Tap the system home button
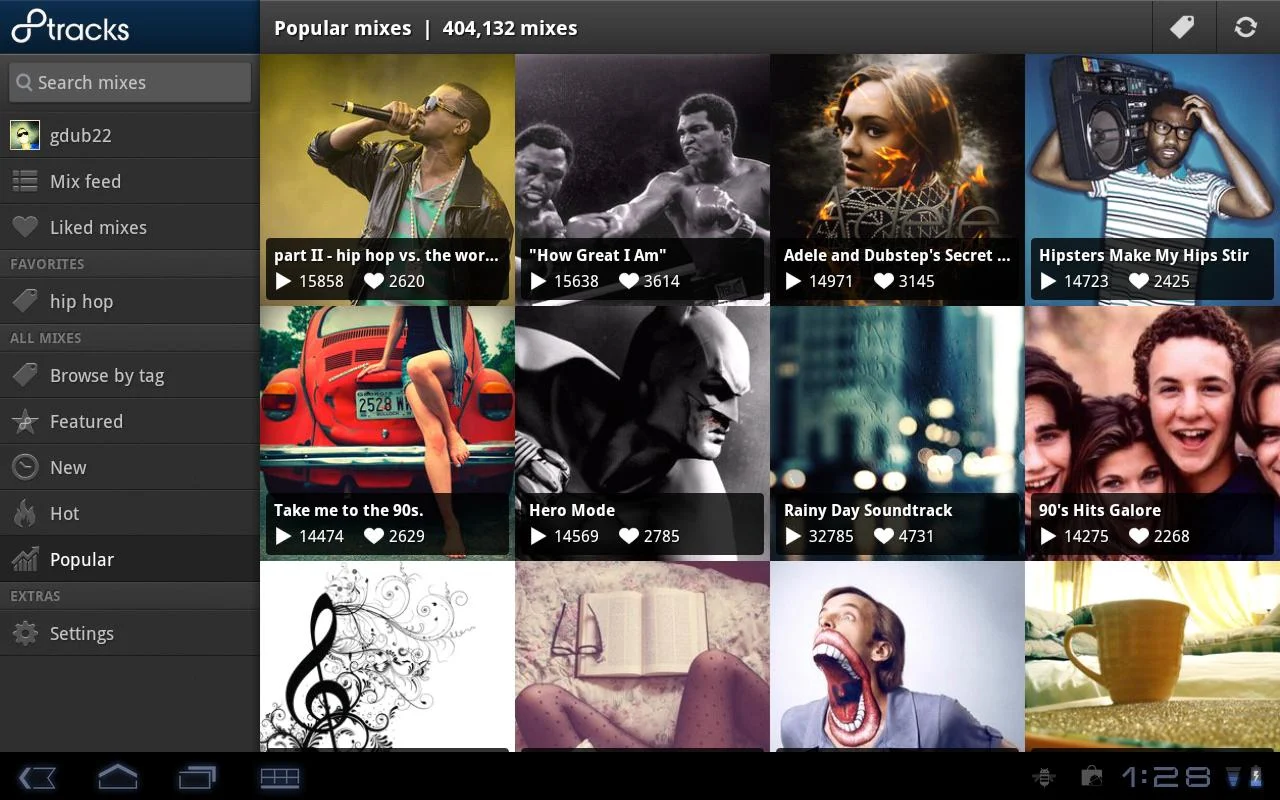Screen dimensions: 1280x800 (x=117, y=777)
